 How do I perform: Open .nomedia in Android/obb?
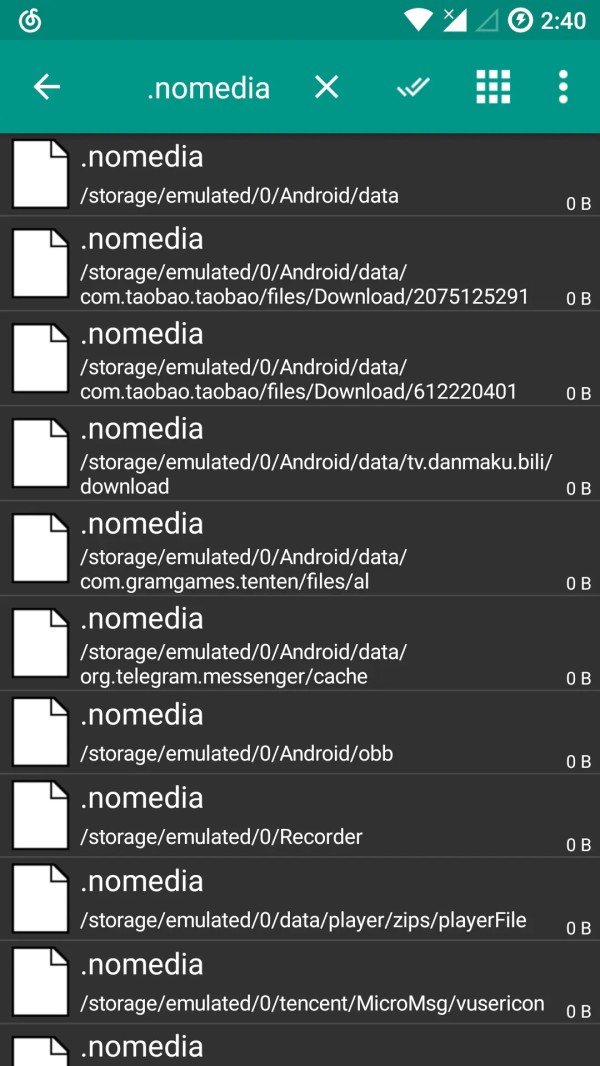pyautogui.click(x=300, y=733)
